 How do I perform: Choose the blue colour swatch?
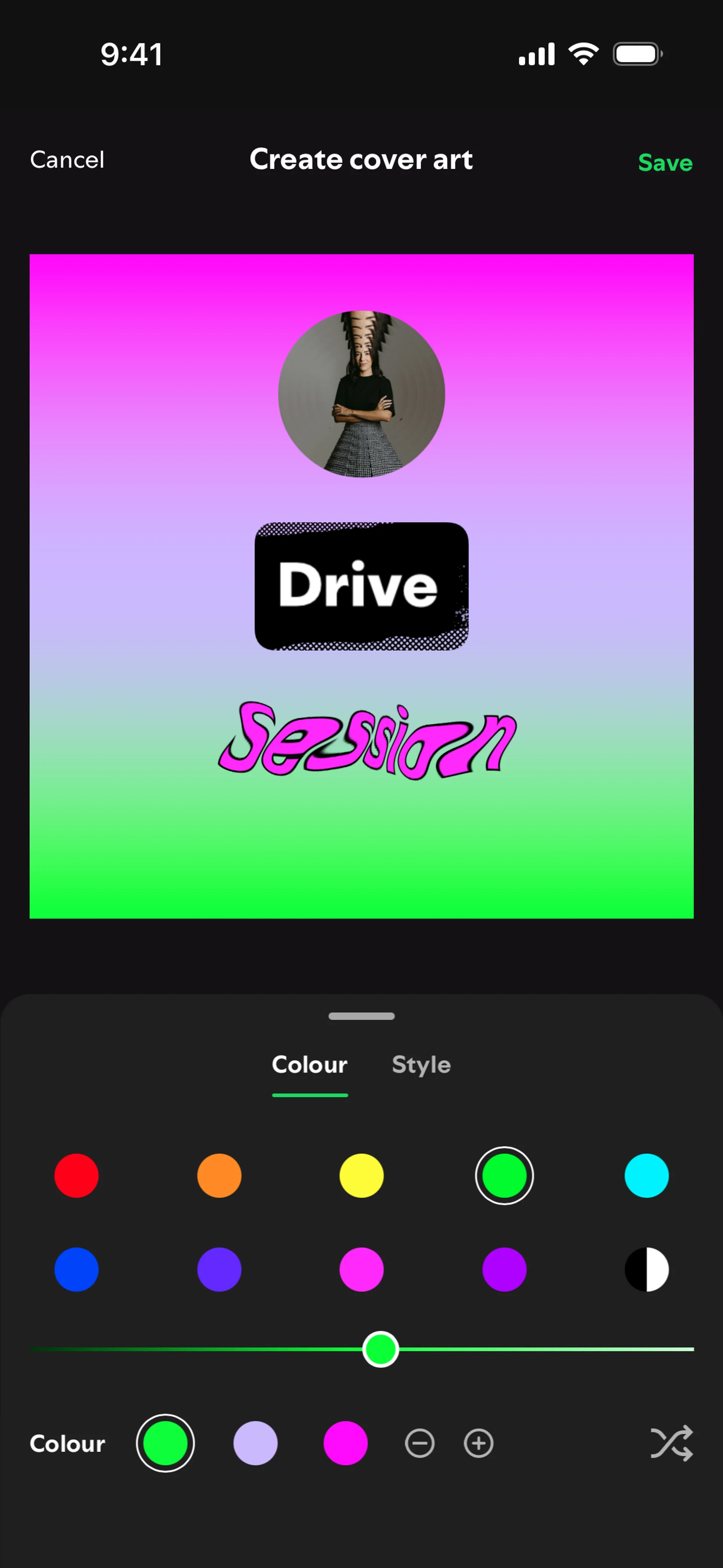77,1269
